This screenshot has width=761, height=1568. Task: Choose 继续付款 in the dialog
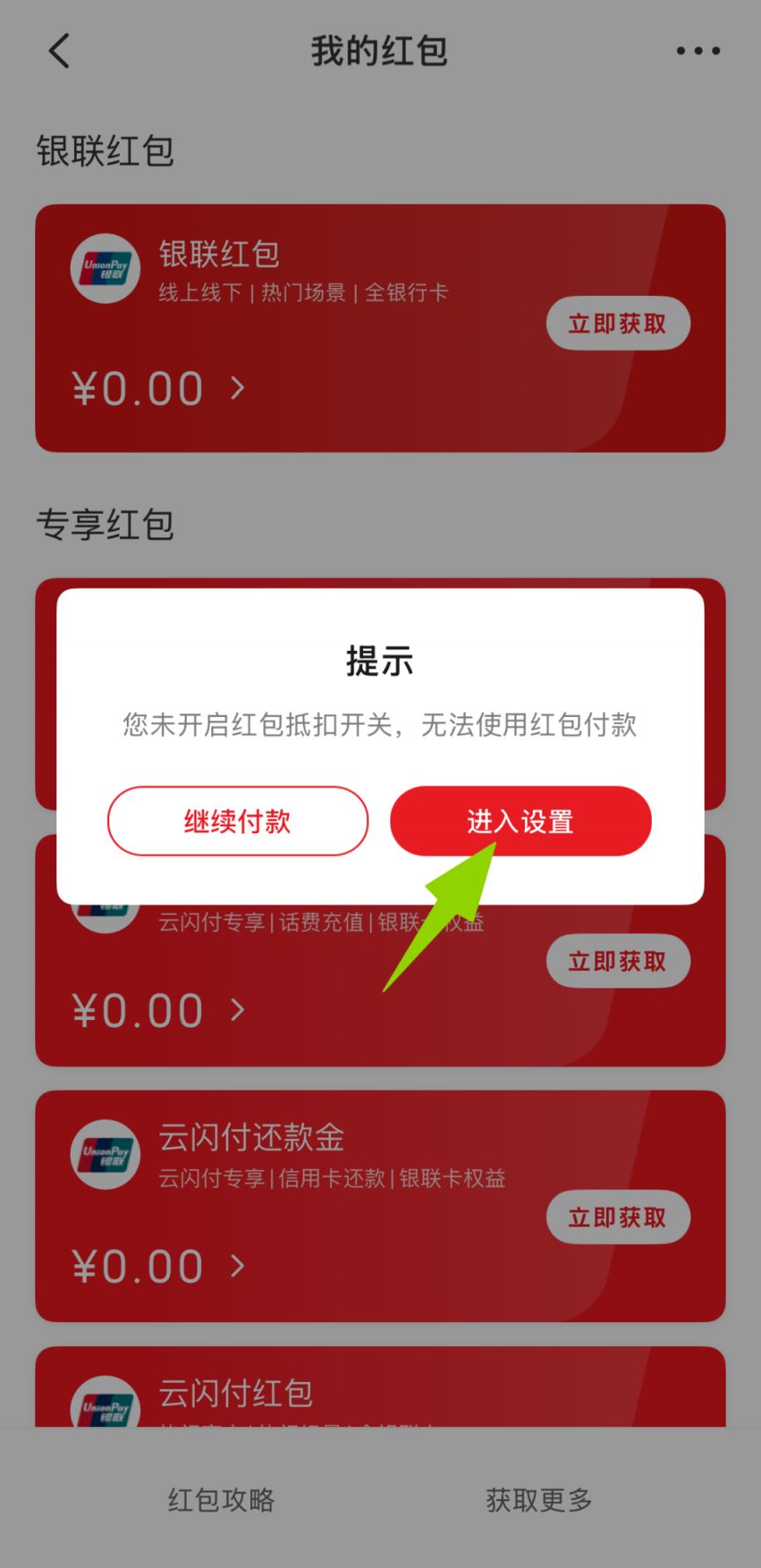[238, 820]
